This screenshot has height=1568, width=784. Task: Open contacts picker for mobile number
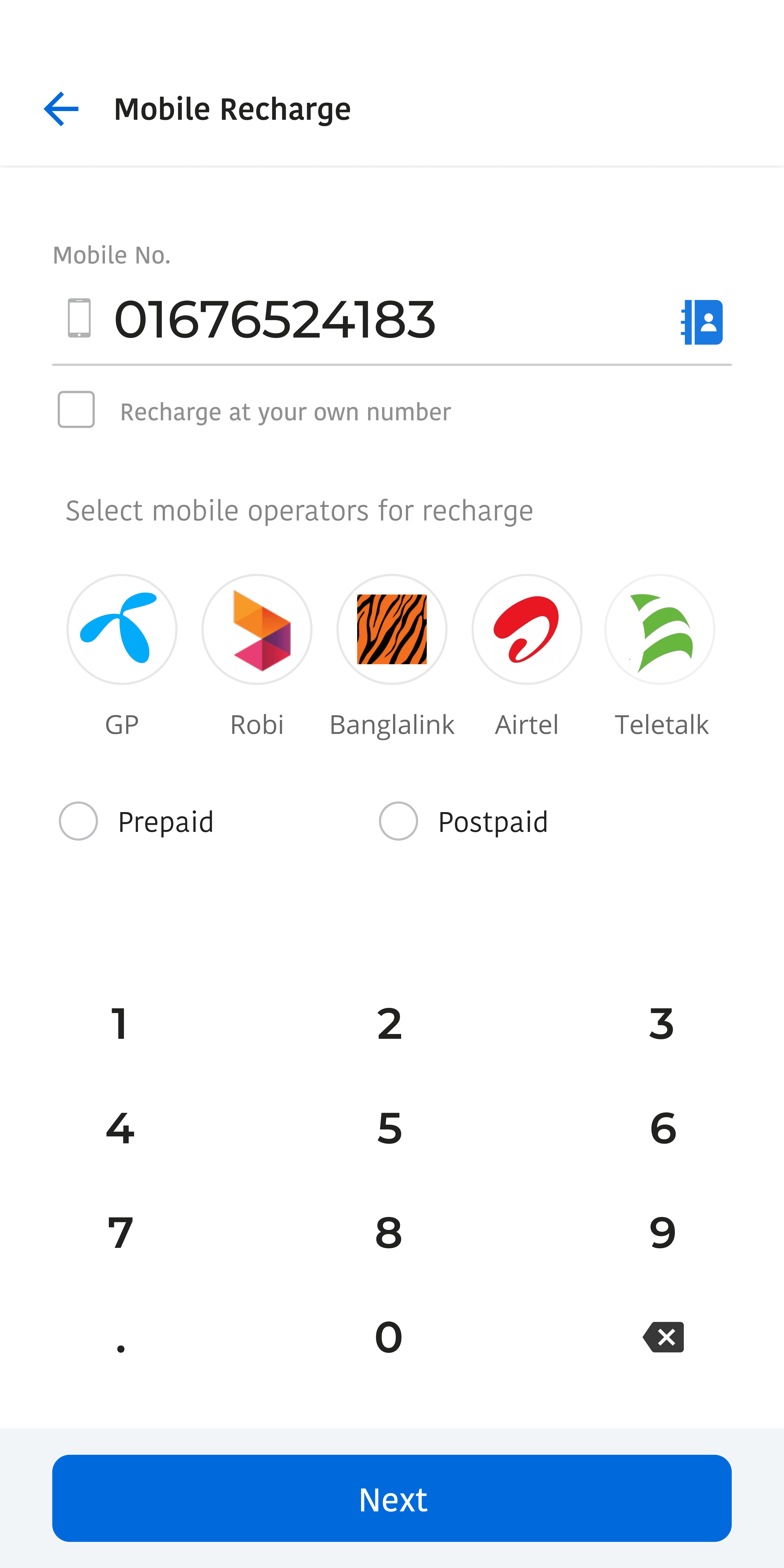(702, 322)
